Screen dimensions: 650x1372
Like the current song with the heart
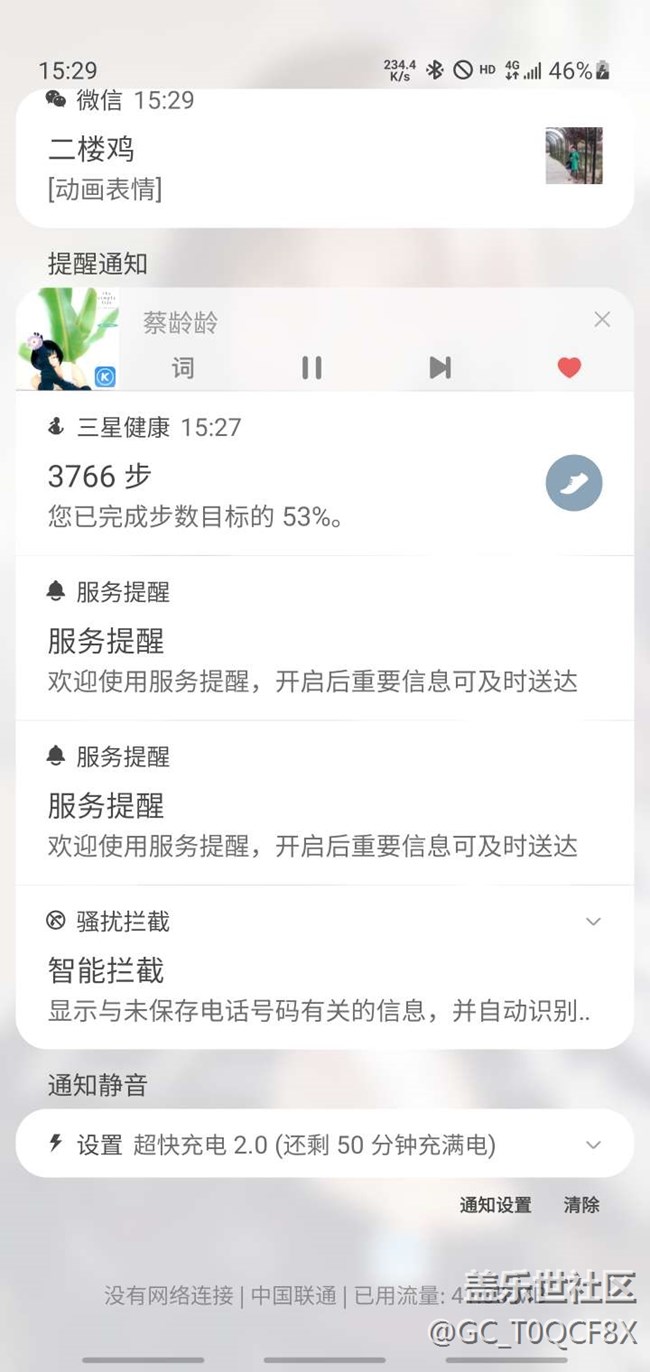[569, 368]
